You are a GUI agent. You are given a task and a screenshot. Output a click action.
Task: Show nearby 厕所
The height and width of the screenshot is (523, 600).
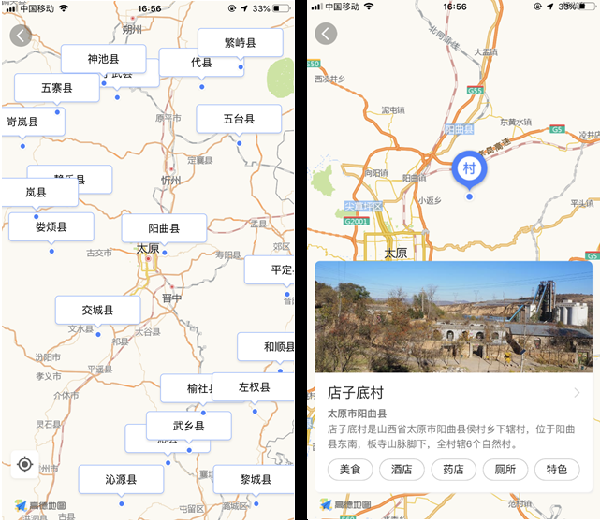[x=505, y=469]
